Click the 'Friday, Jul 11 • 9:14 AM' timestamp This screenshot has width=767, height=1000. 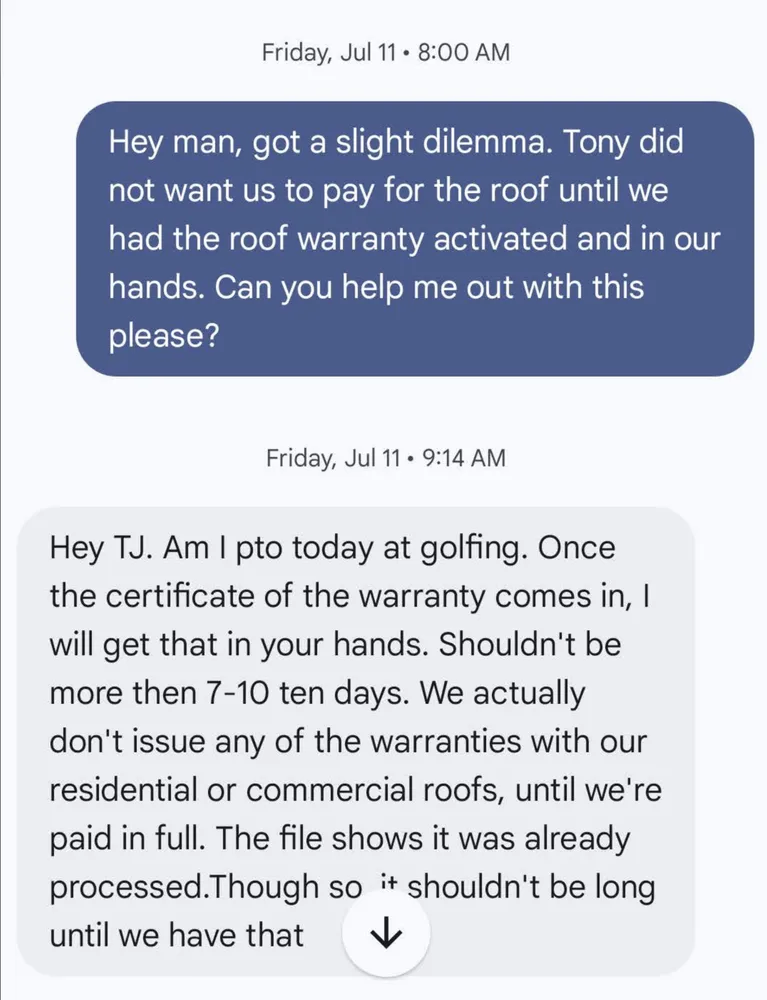(x=384, y=458)
